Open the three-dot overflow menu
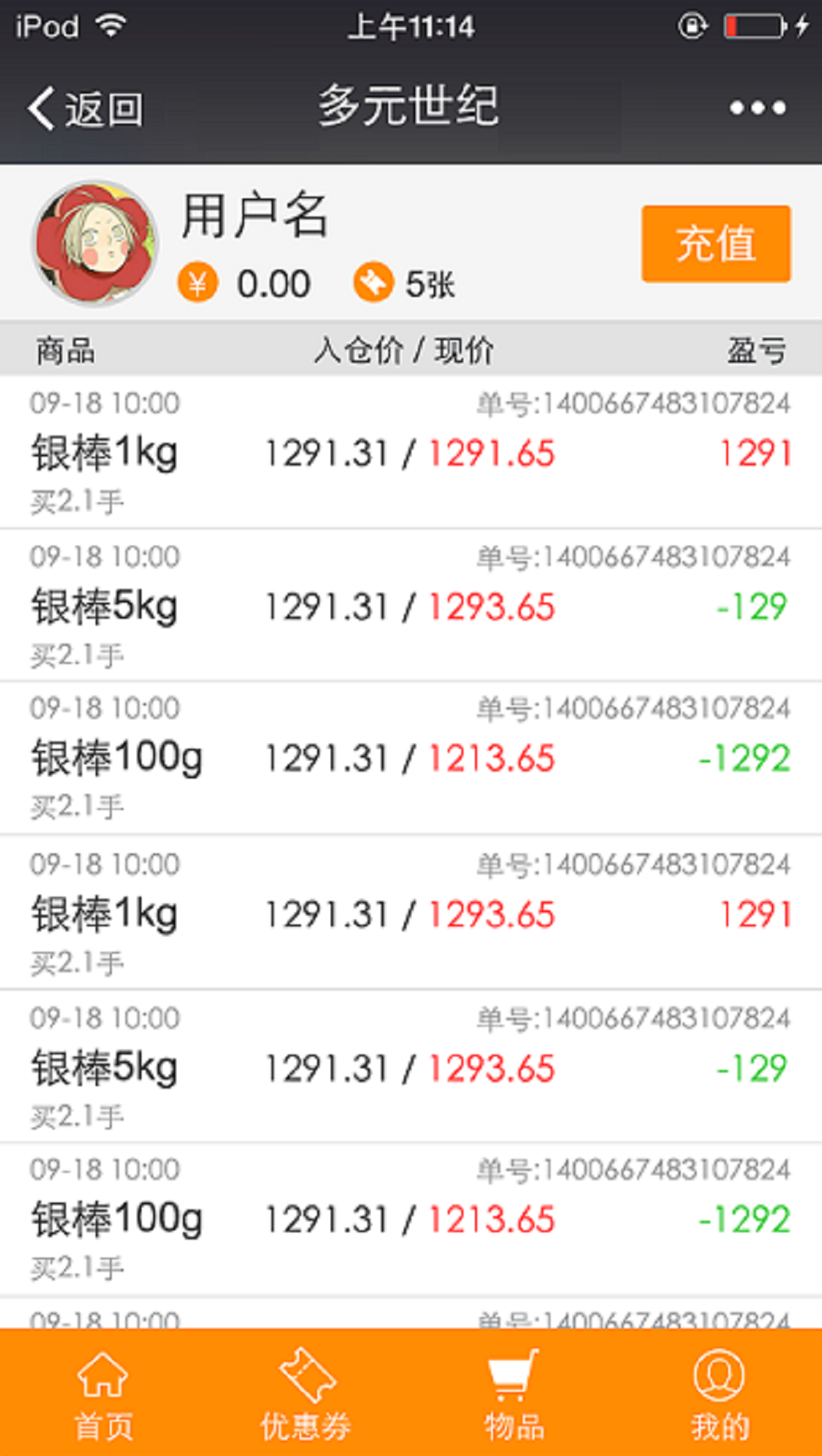The width and height of the screenshot is (822, 1456). [757, 108]
